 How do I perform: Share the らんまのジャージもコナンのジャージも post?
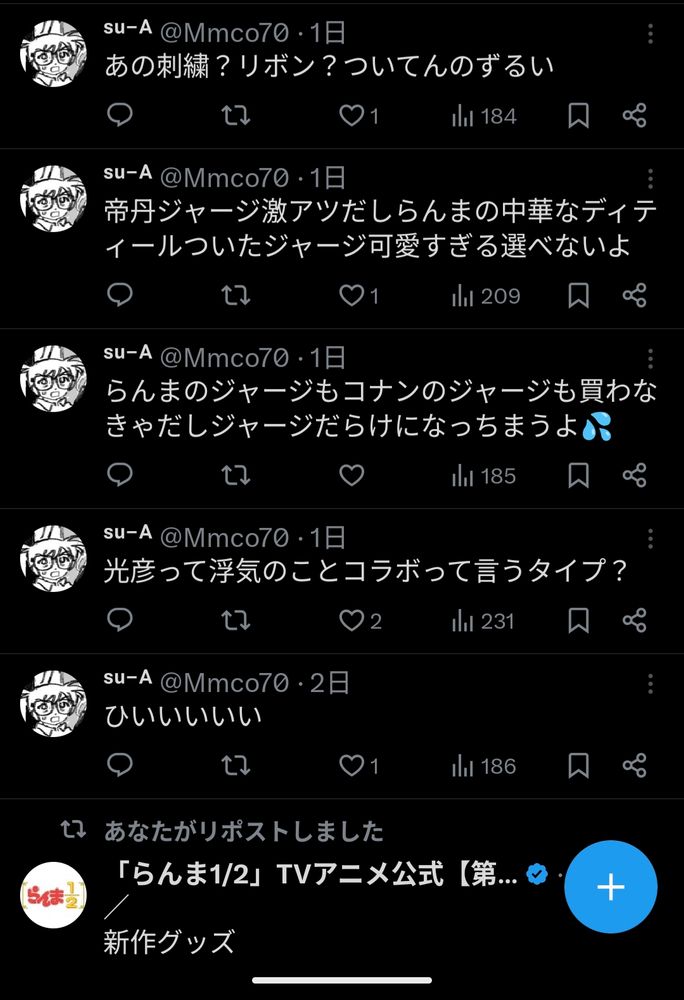click(x=634, y=476)
